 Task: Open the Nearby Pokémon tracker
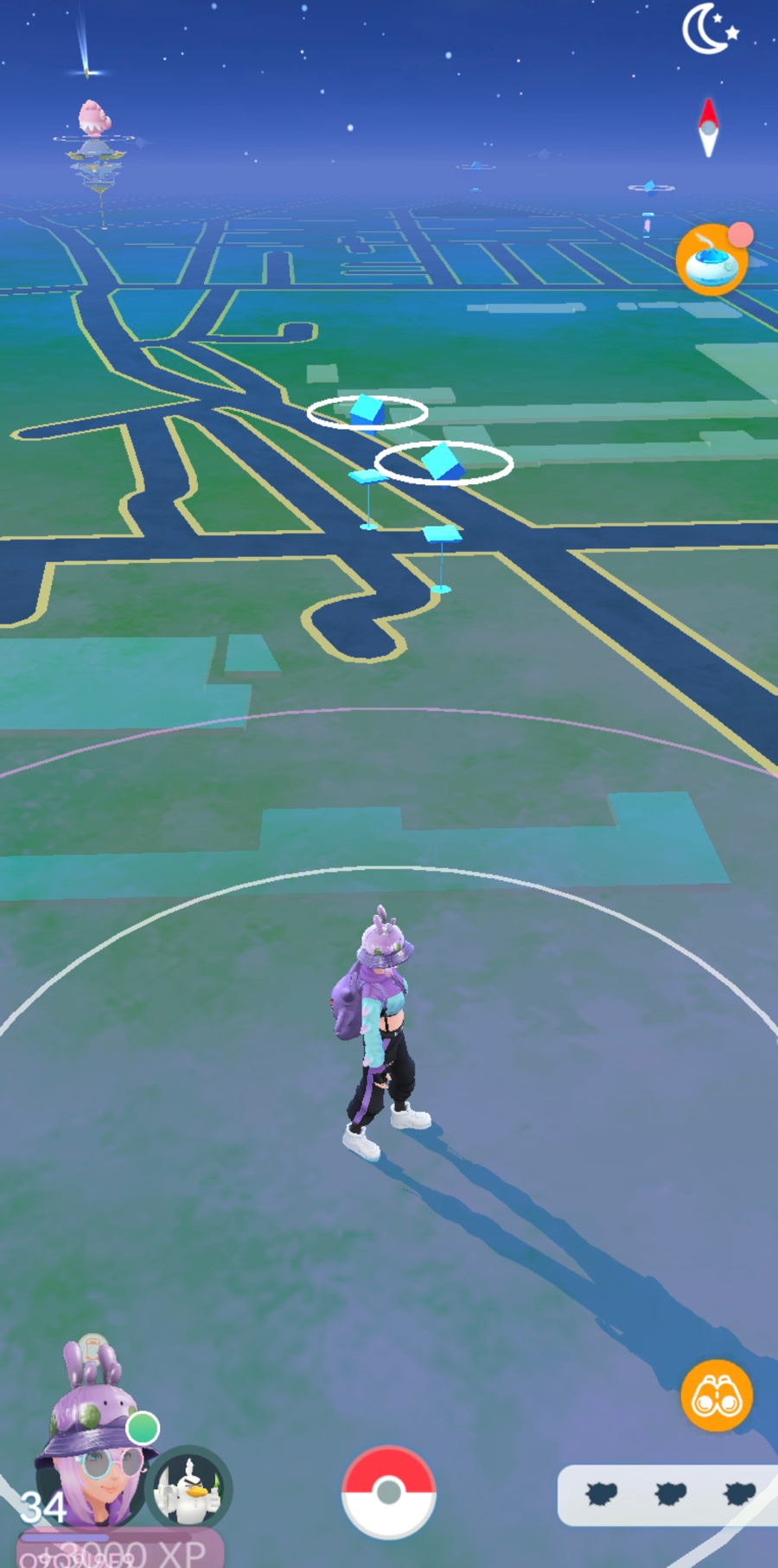(667, 1494)
